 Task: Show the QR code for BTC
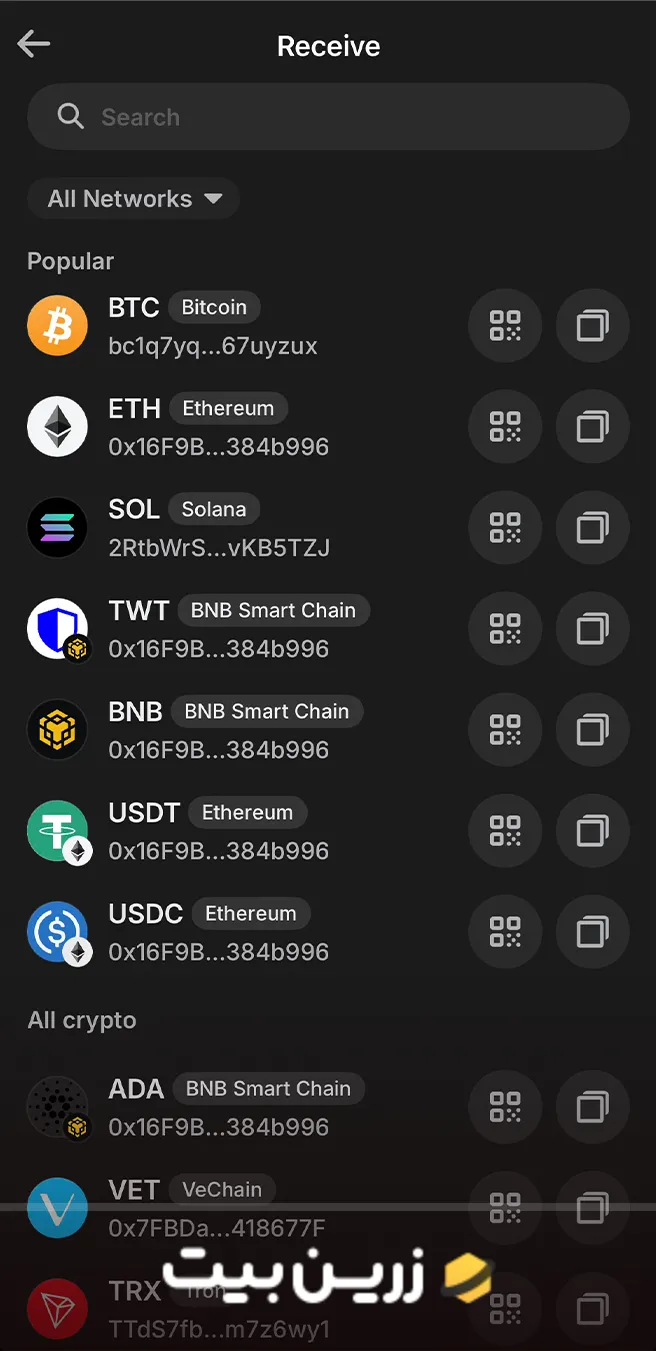(505, 326)
